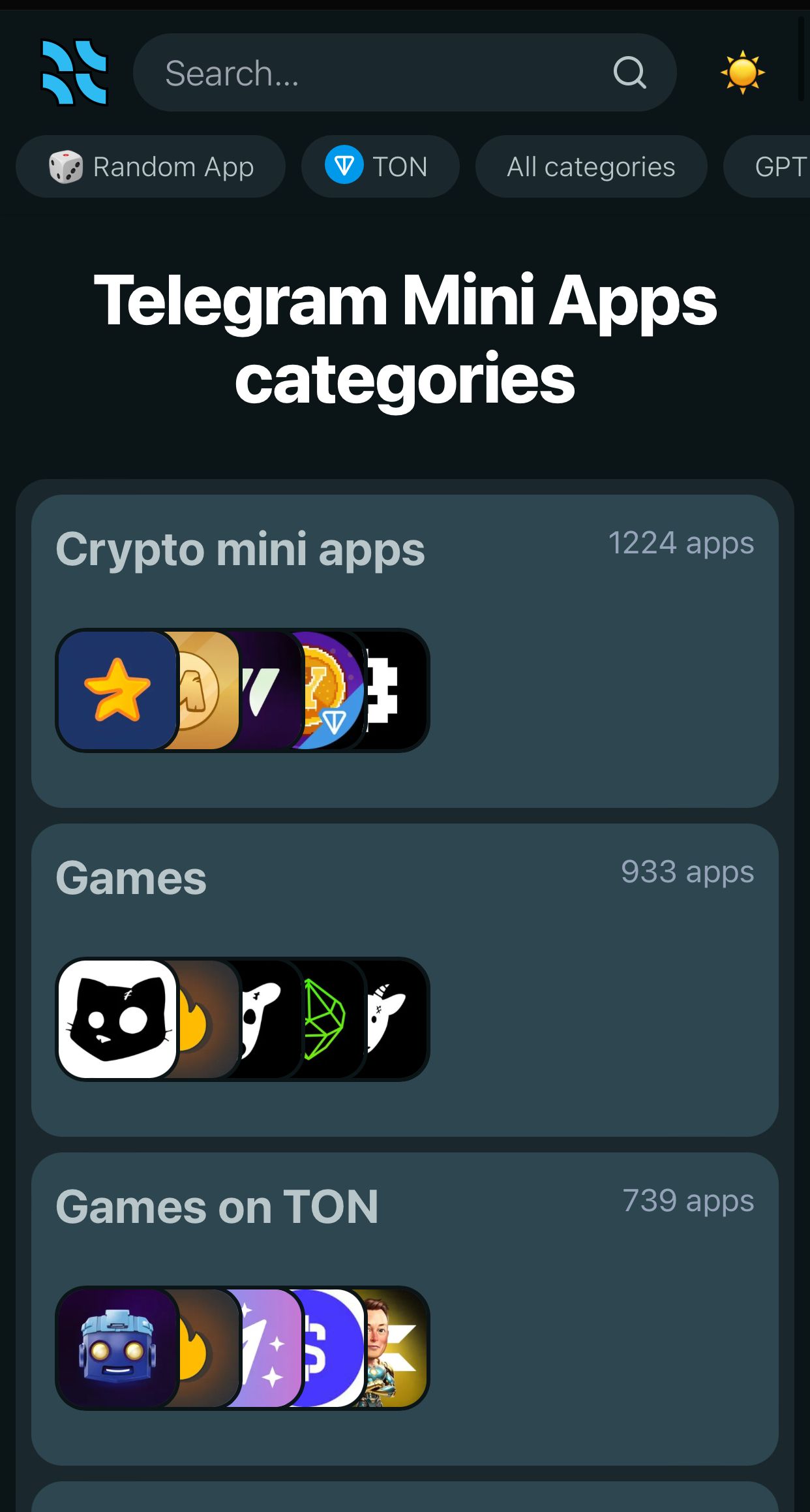Open the orange star app icon
The height and width of the screenshot is (1512, 810).
[115, 690]
